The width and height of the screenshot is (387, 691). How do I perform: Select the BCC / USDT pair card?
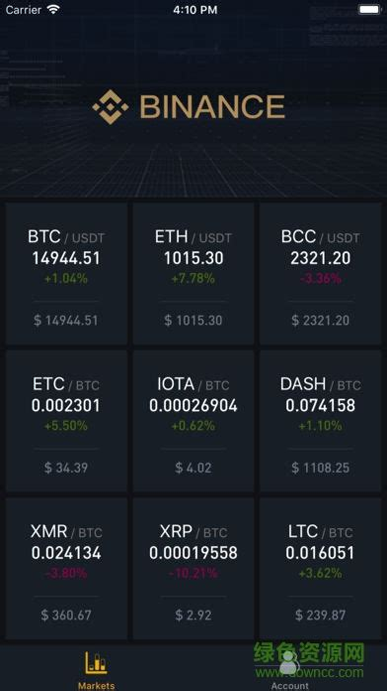(320, 274)
